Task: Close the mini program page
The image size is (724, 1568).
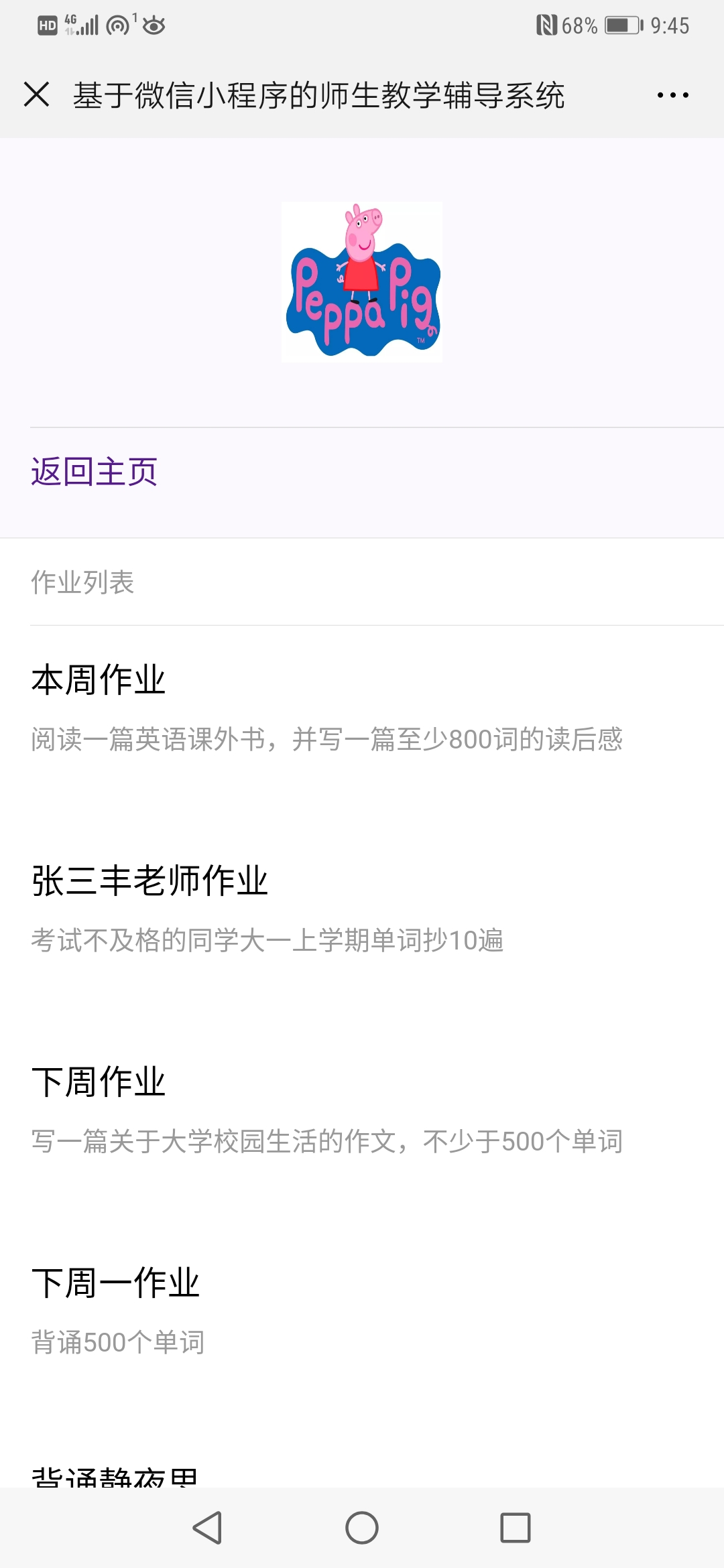Action: tap(37, 94)
